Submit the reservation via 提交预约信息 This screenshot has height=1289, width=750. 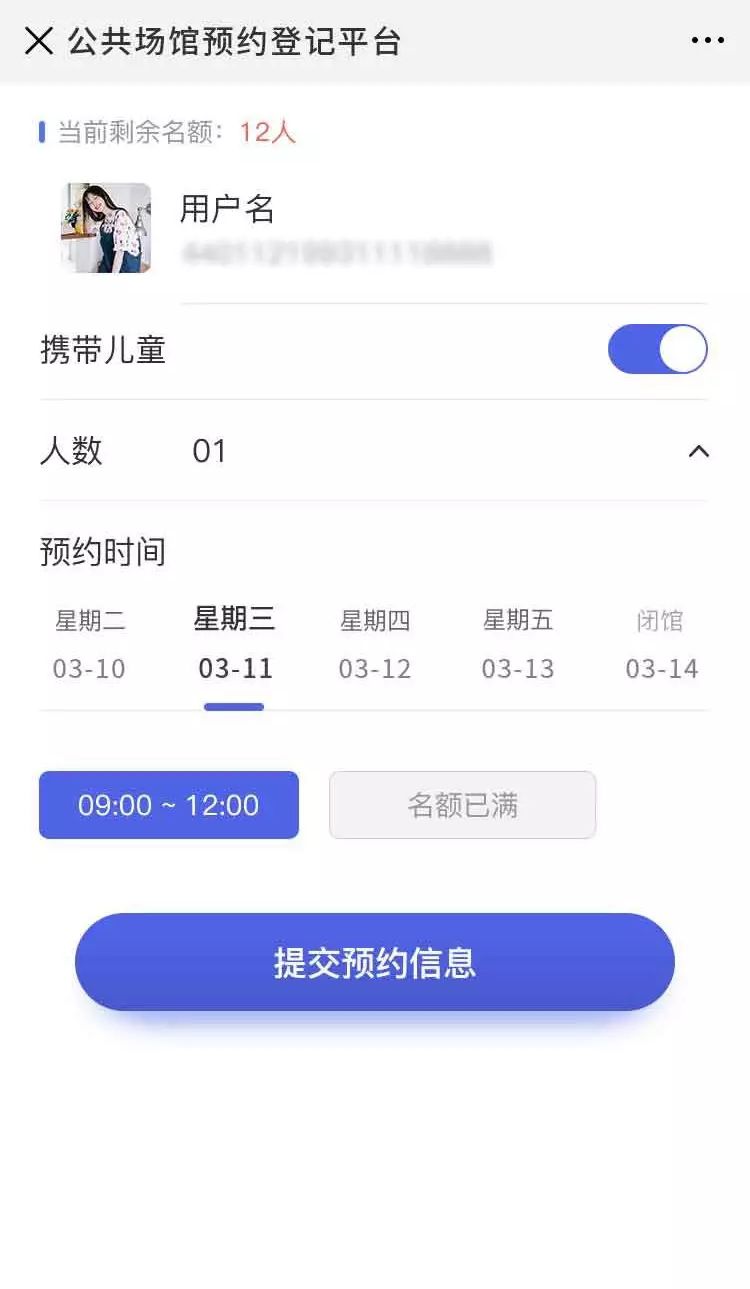(x=374, y=962)
